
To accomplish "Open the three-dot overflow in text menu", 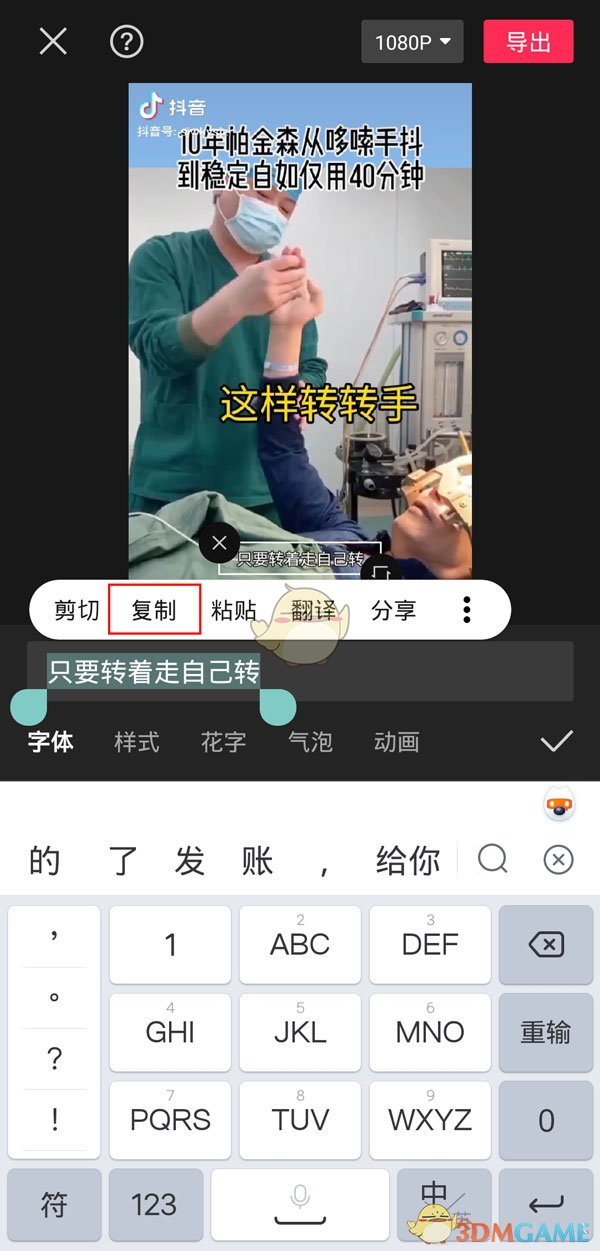I will [466, 610].
